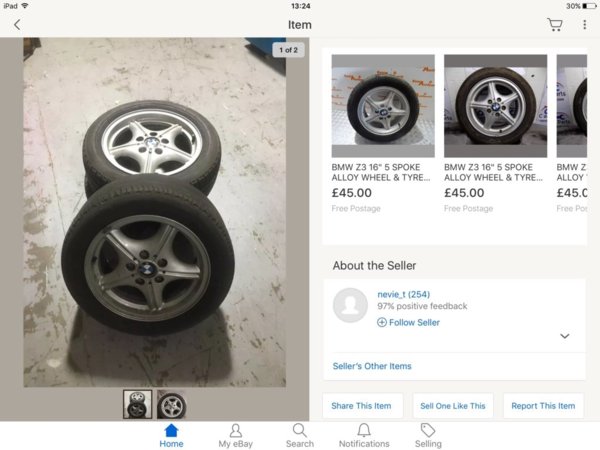Tap Report This Item
Screen dimensions: 600x450
(543, 406)
